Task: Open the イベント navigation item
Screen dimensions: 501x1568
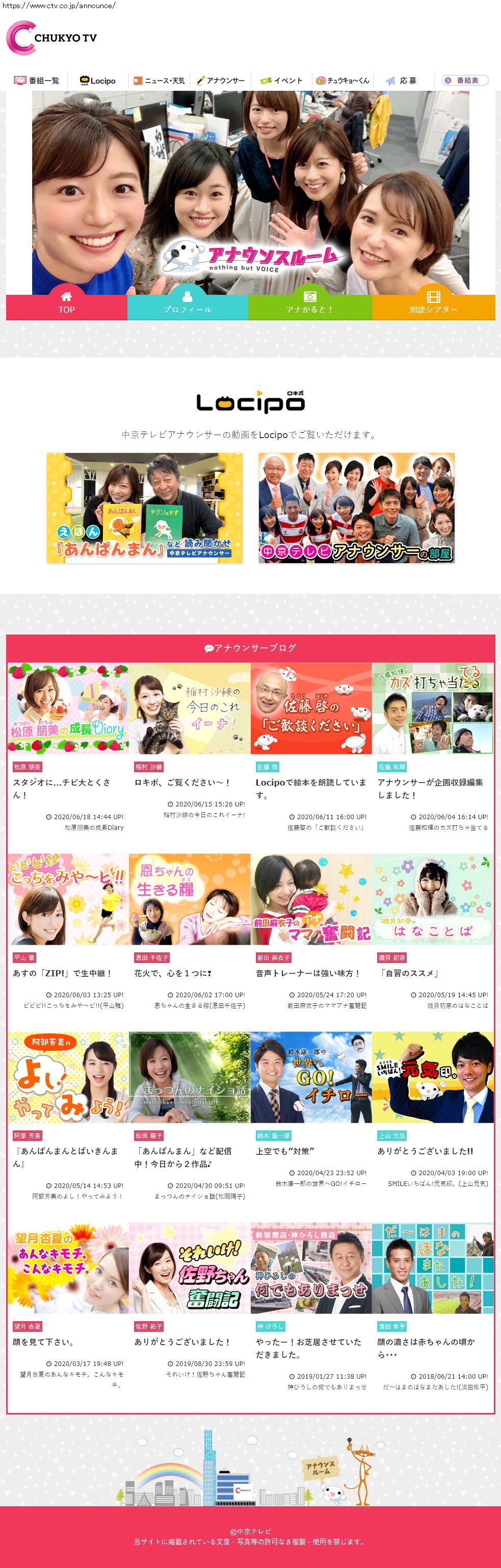Action: pyautogui.click(x=281, y=81)
